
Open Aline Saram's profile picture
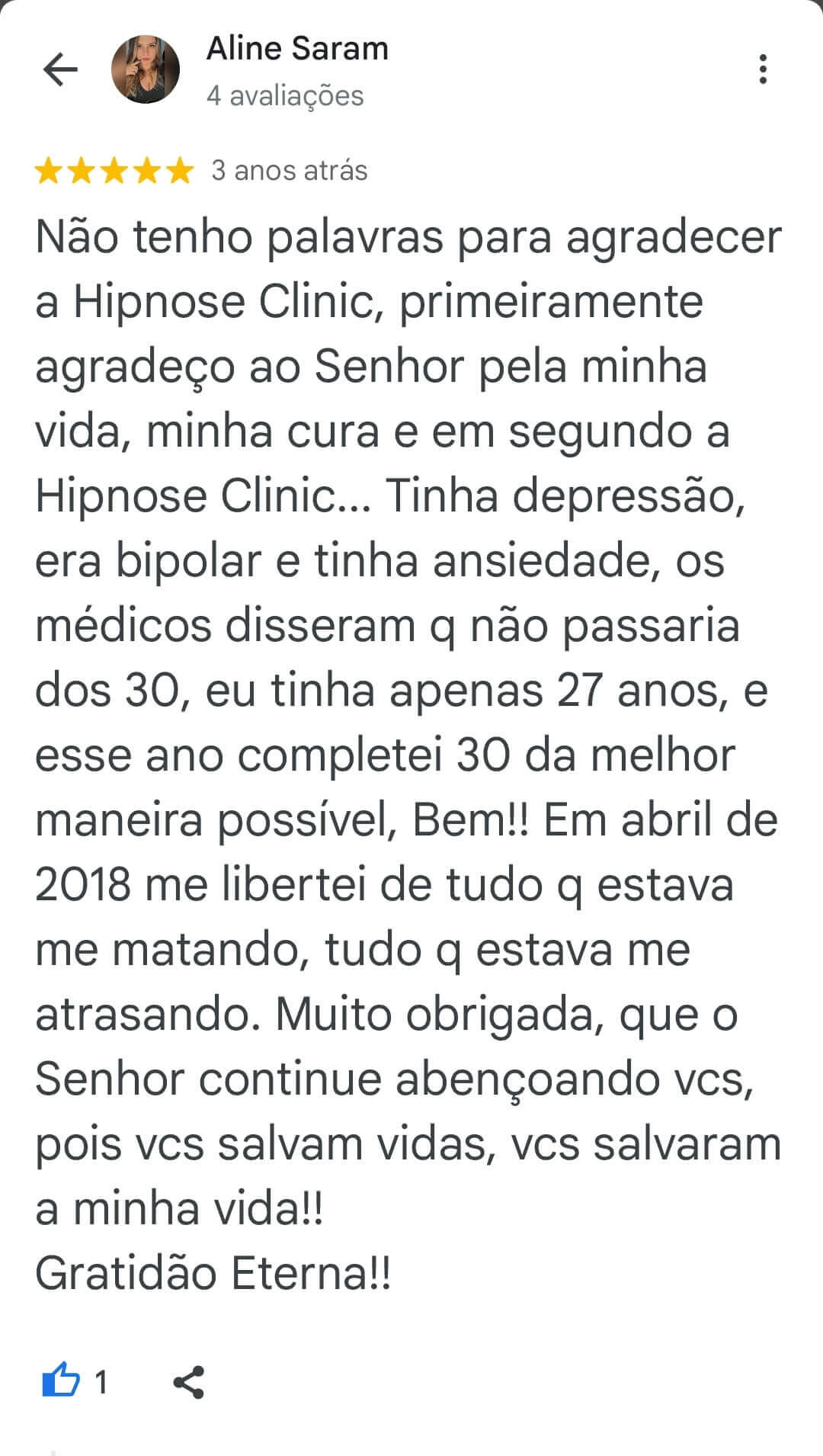click(x=146, y=69)
